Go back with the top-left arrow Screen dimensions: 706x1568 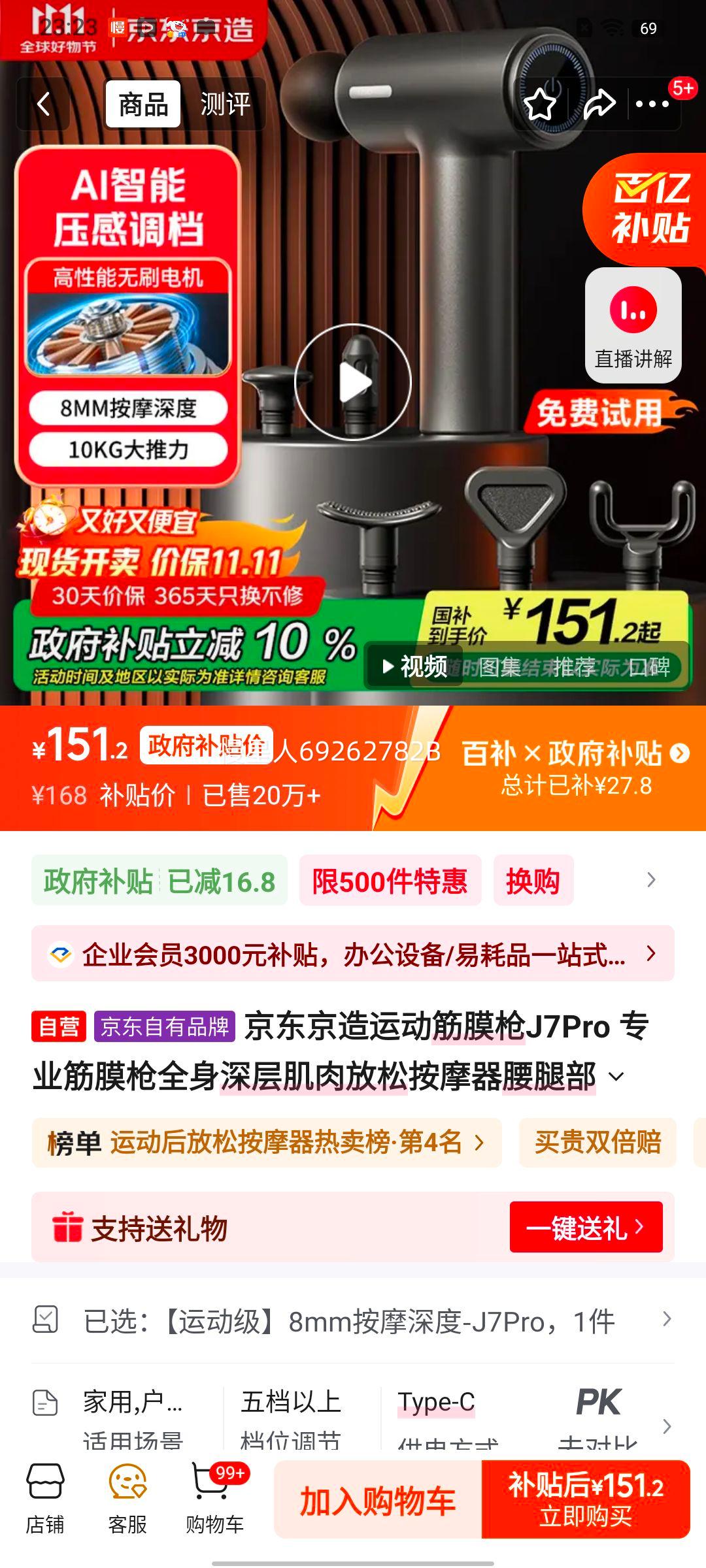click(43, 104)
